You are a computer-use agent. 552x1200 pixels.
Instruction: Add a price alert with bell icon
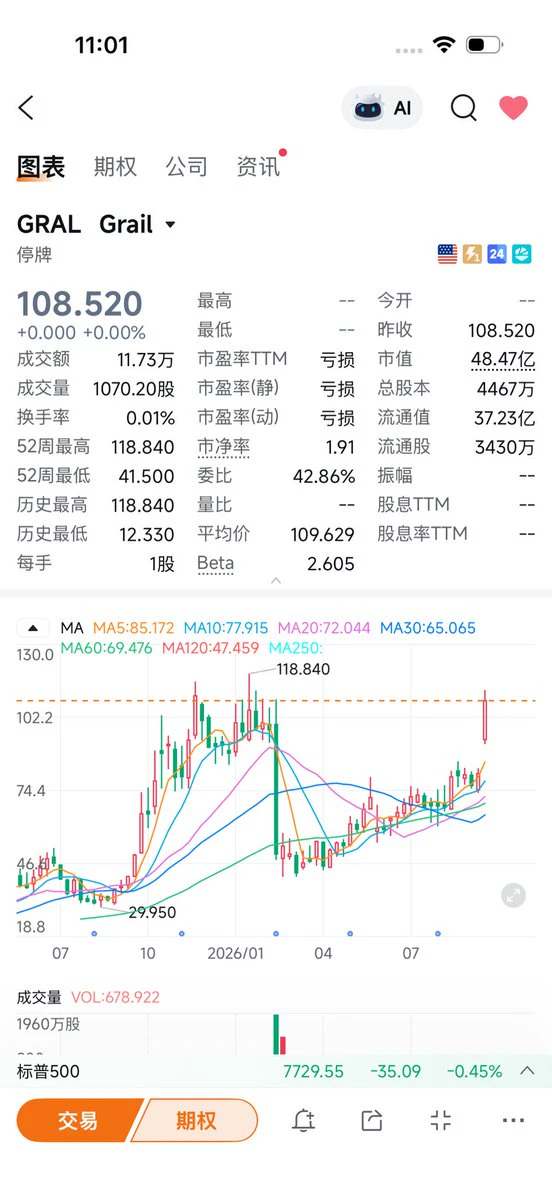point(303,1120)
